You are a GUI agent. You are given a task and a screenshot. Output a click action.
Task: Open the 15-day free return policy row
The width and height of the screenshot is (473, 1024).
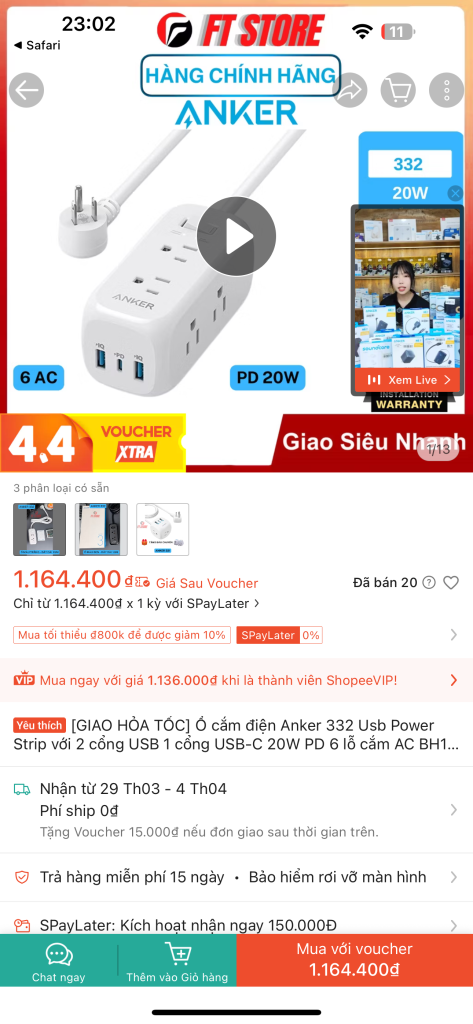click(x=236, y=877)
